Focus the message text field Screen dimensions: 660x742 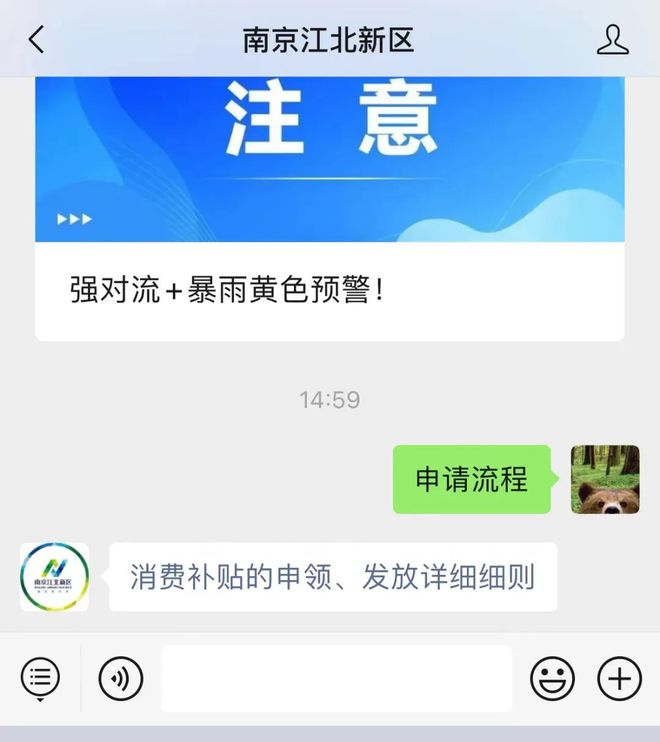[336, 679]
